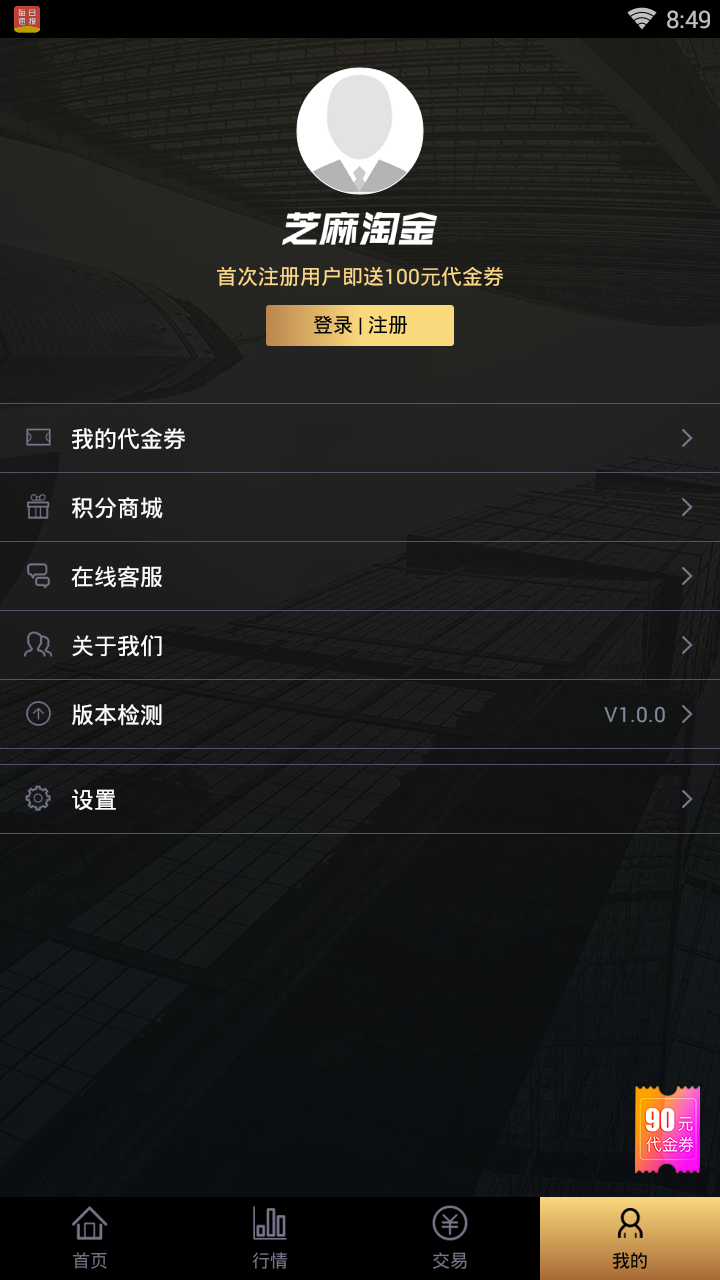Open 积分商城
Screen dimensions: 720x1280
coord(360,507)
